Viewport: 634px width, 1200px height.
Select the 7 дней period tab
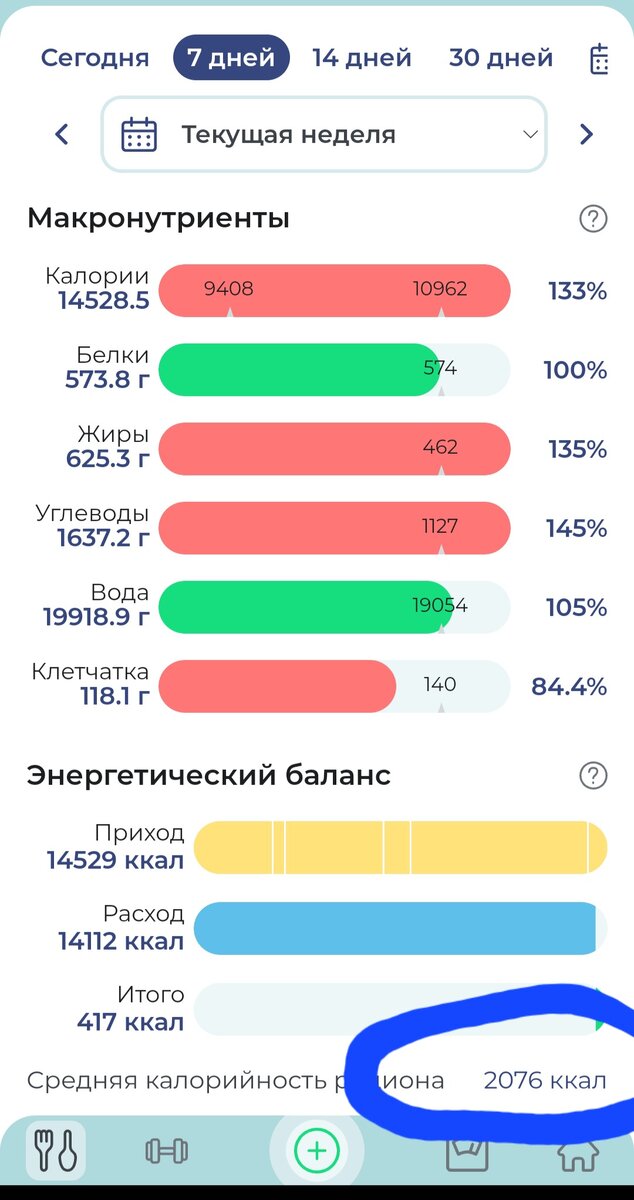231,58
